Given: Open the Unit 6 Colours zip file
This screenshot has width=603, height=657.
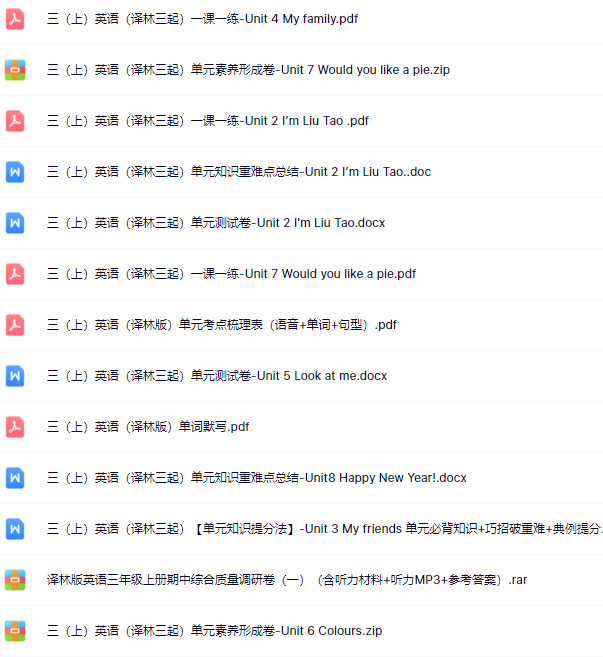Looking at the screenshot, I should [214, 631].
